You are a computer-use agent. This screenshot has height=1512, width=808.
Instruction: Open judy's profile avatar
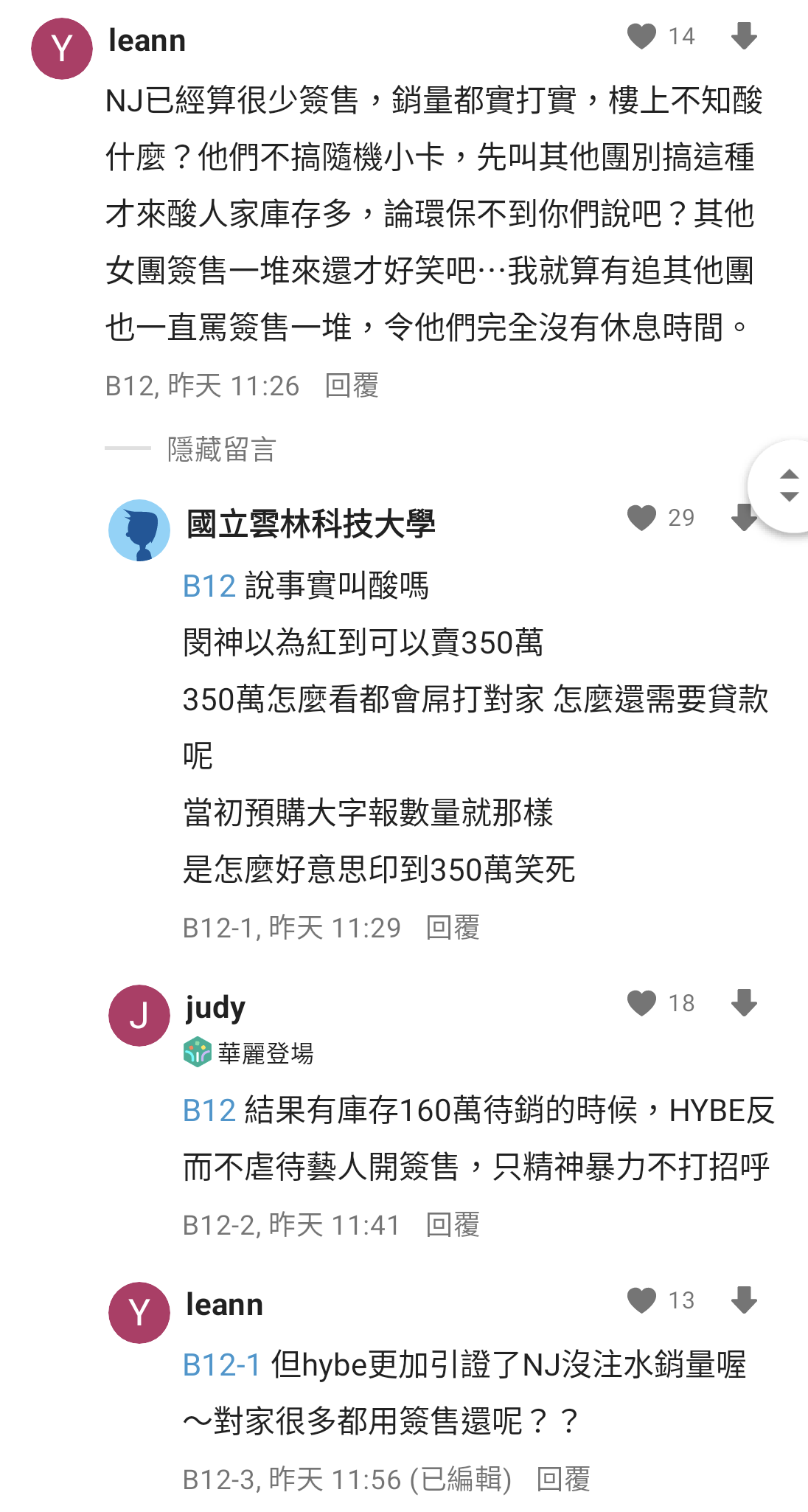[139, 1016]
